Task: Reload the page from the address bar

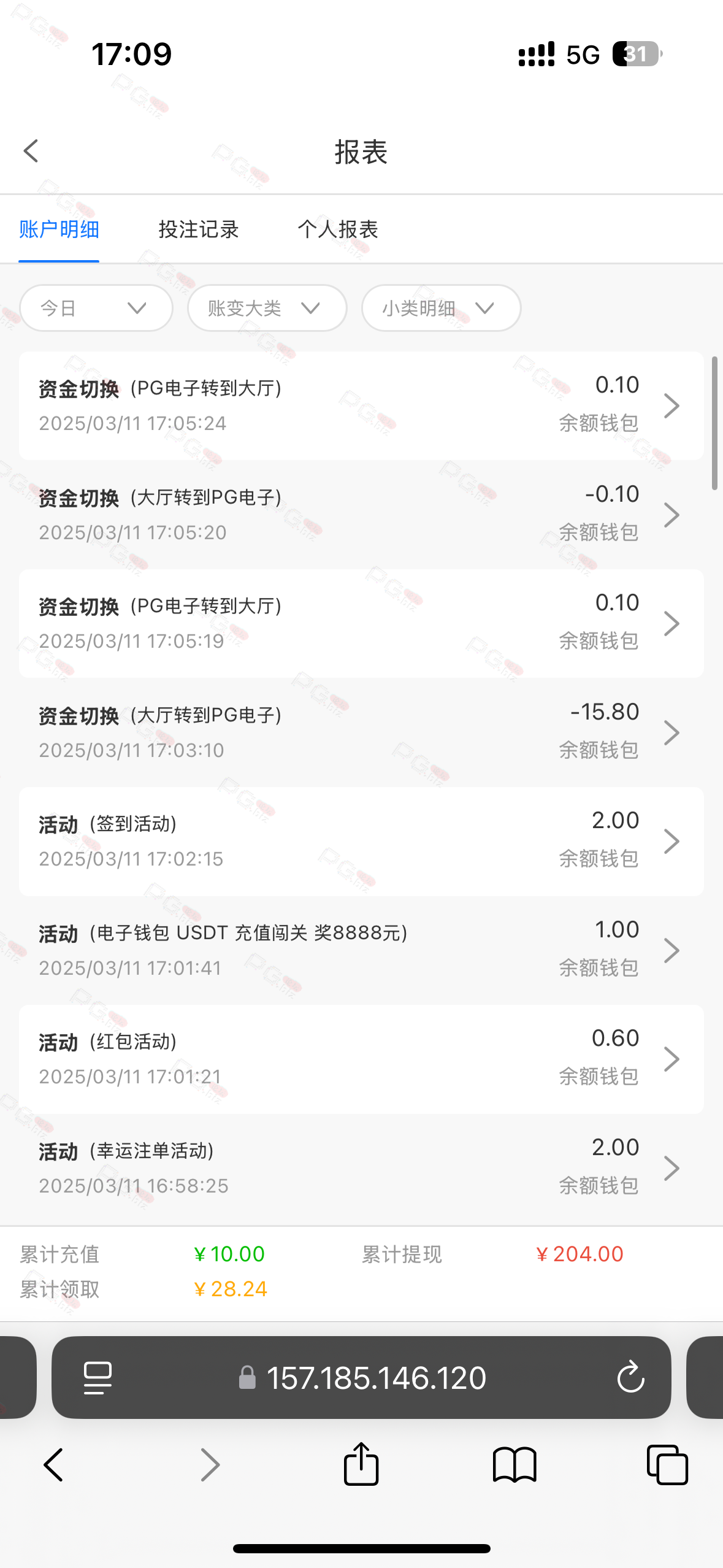Action: pyautogui.click(x=630, y=1378)
